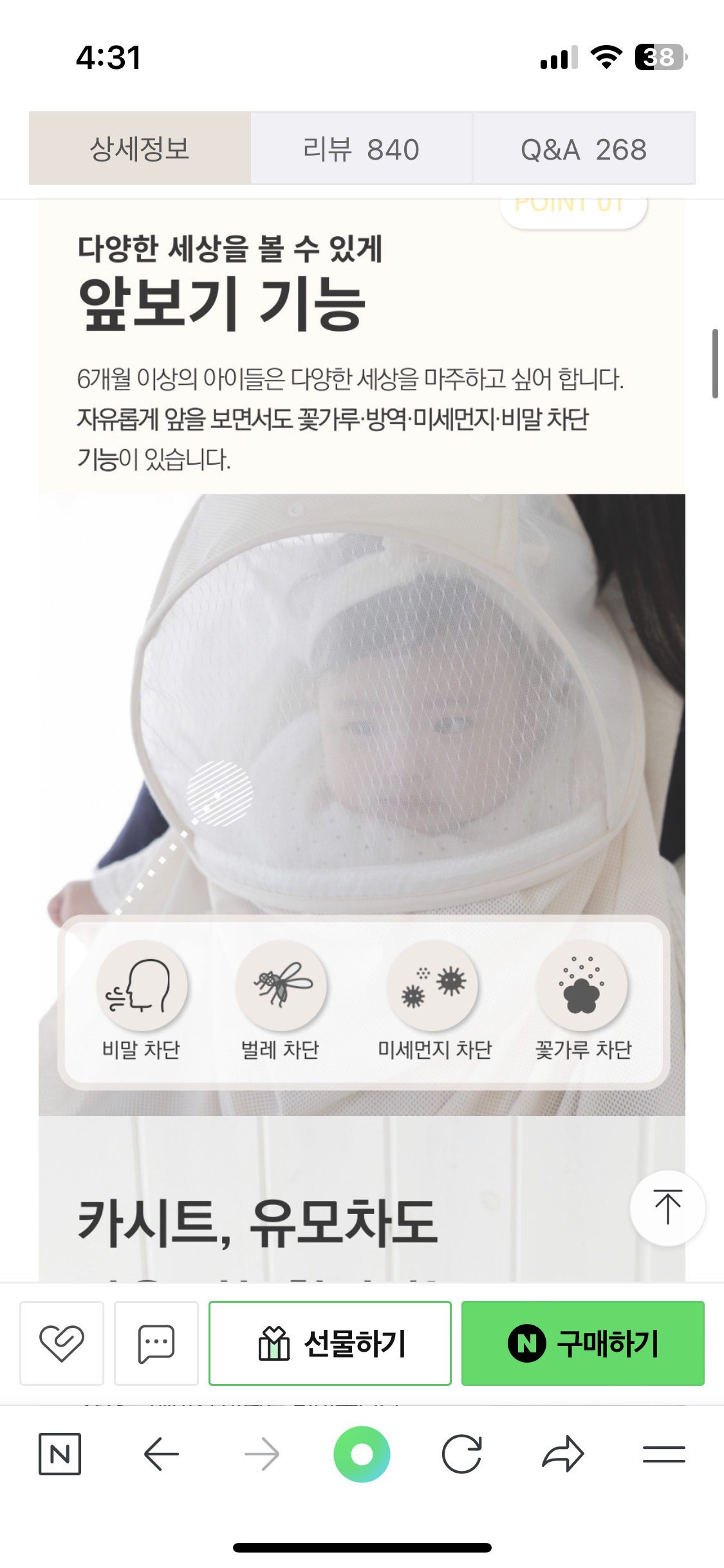Add this product to wishlist

(x=62, y=1343)
